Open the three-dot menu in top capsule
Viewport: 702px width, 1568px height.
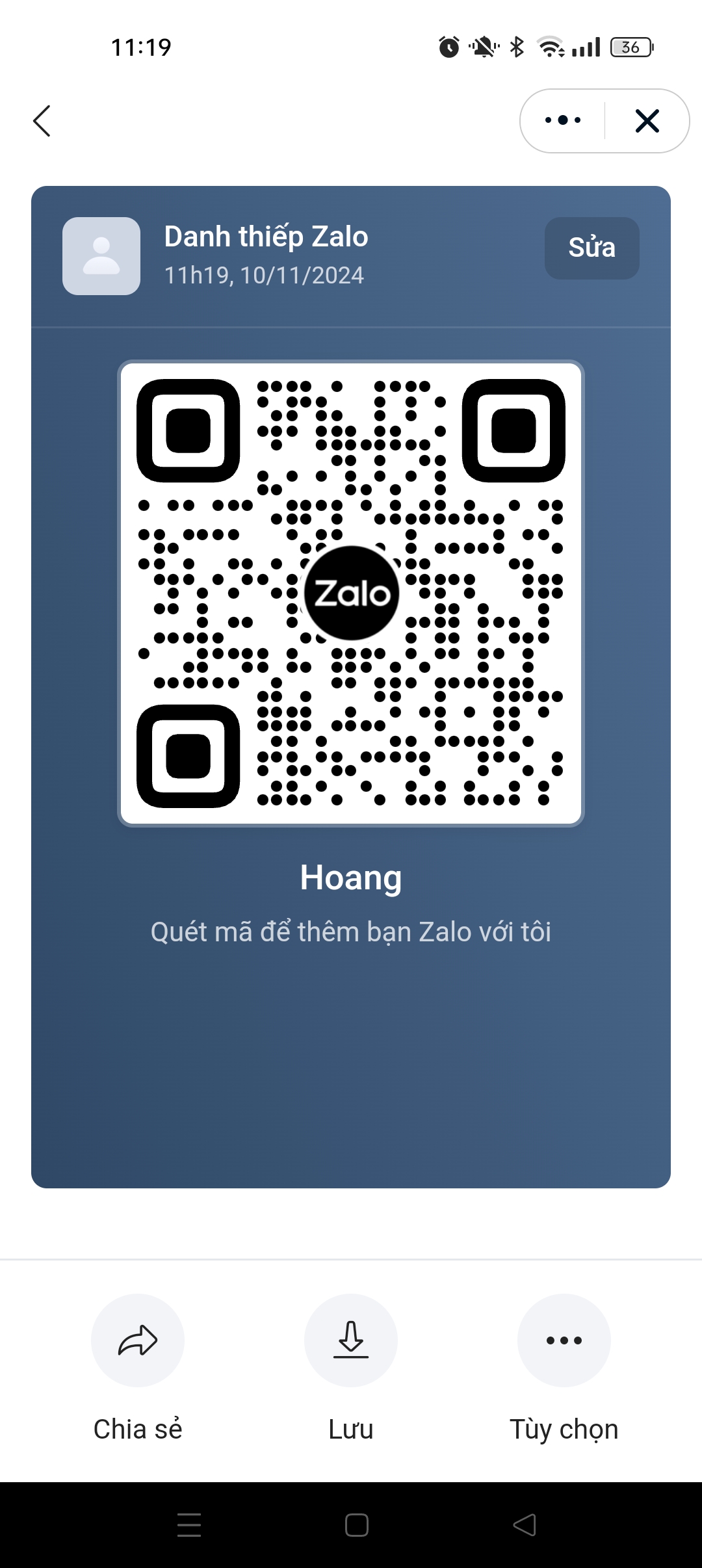pyautogui.click(x=563, y=120)
